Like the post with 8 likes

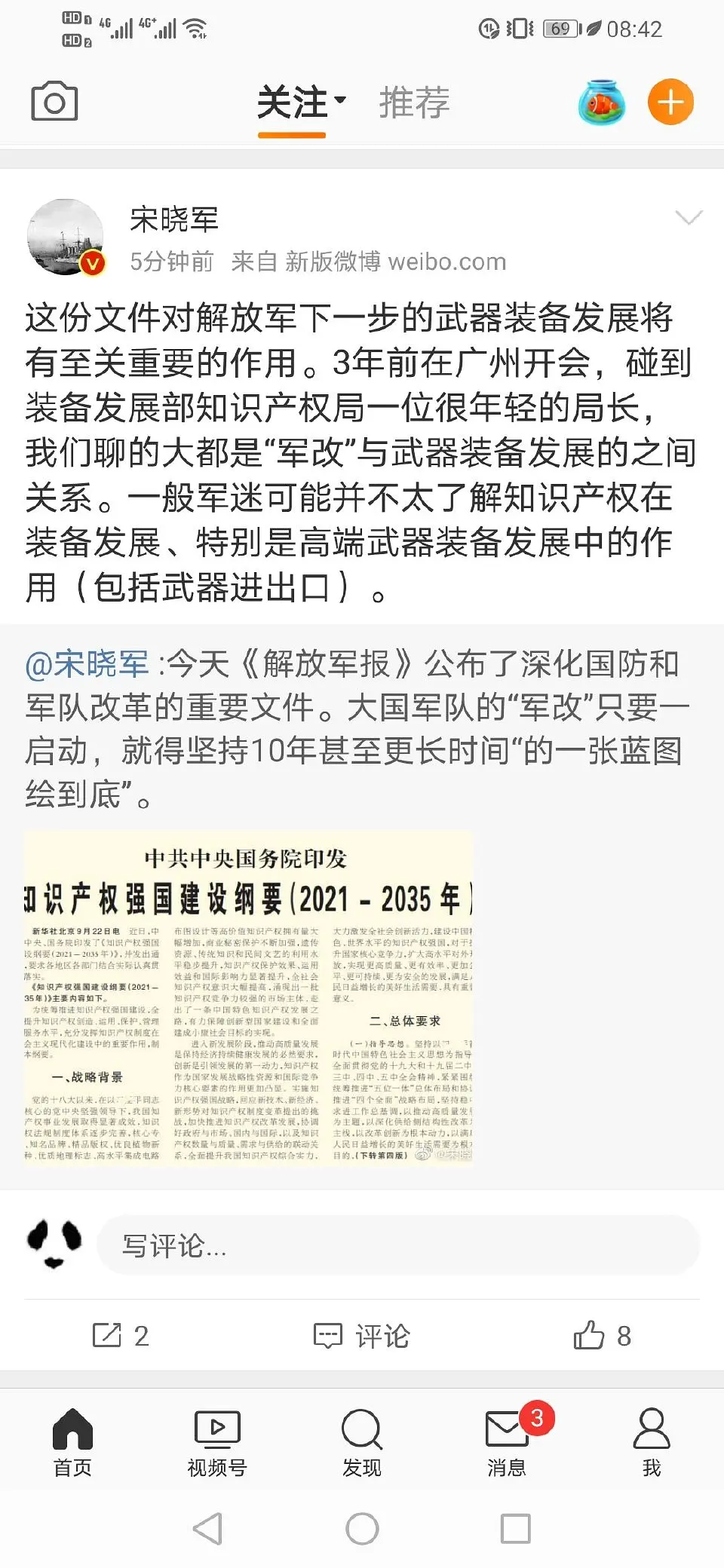pyautogui.click(x=602, y=1335)
